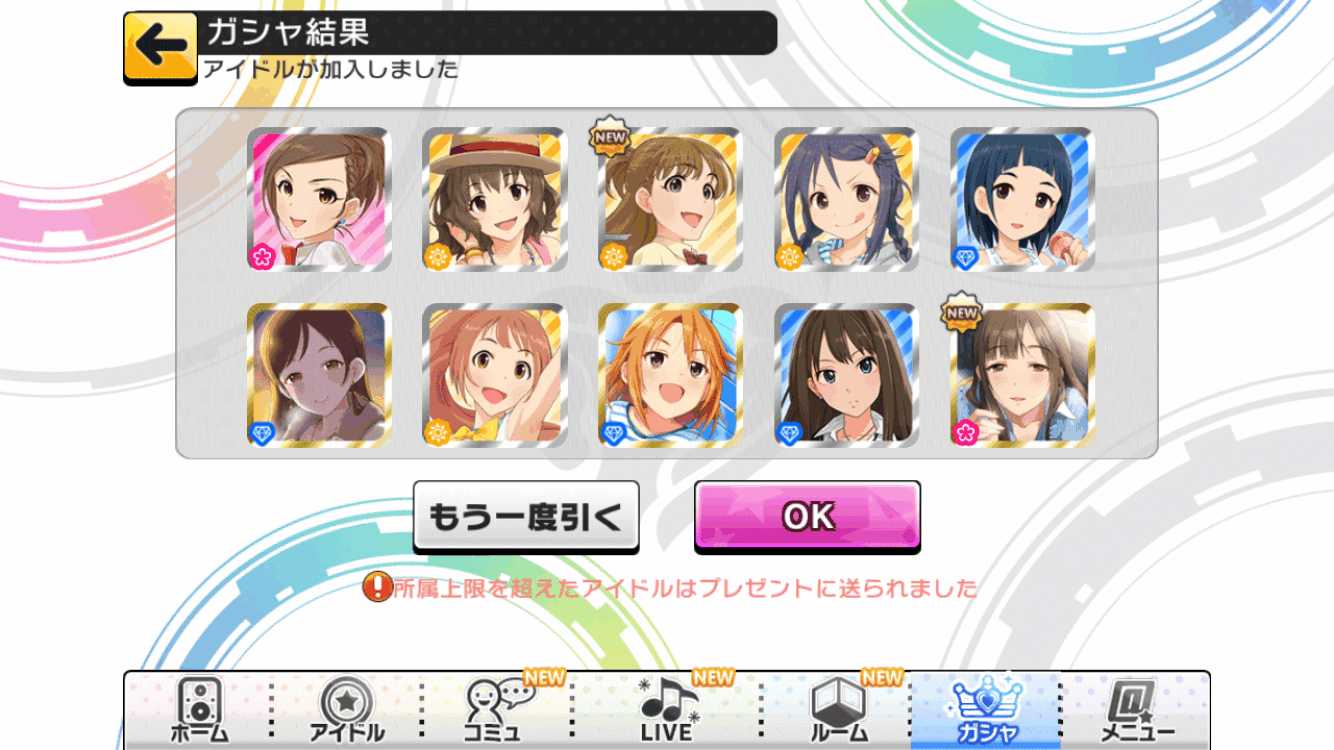1334x750 pixels.
Task: Open the long dark-haired idol card with the blue background
Action: 845,376
